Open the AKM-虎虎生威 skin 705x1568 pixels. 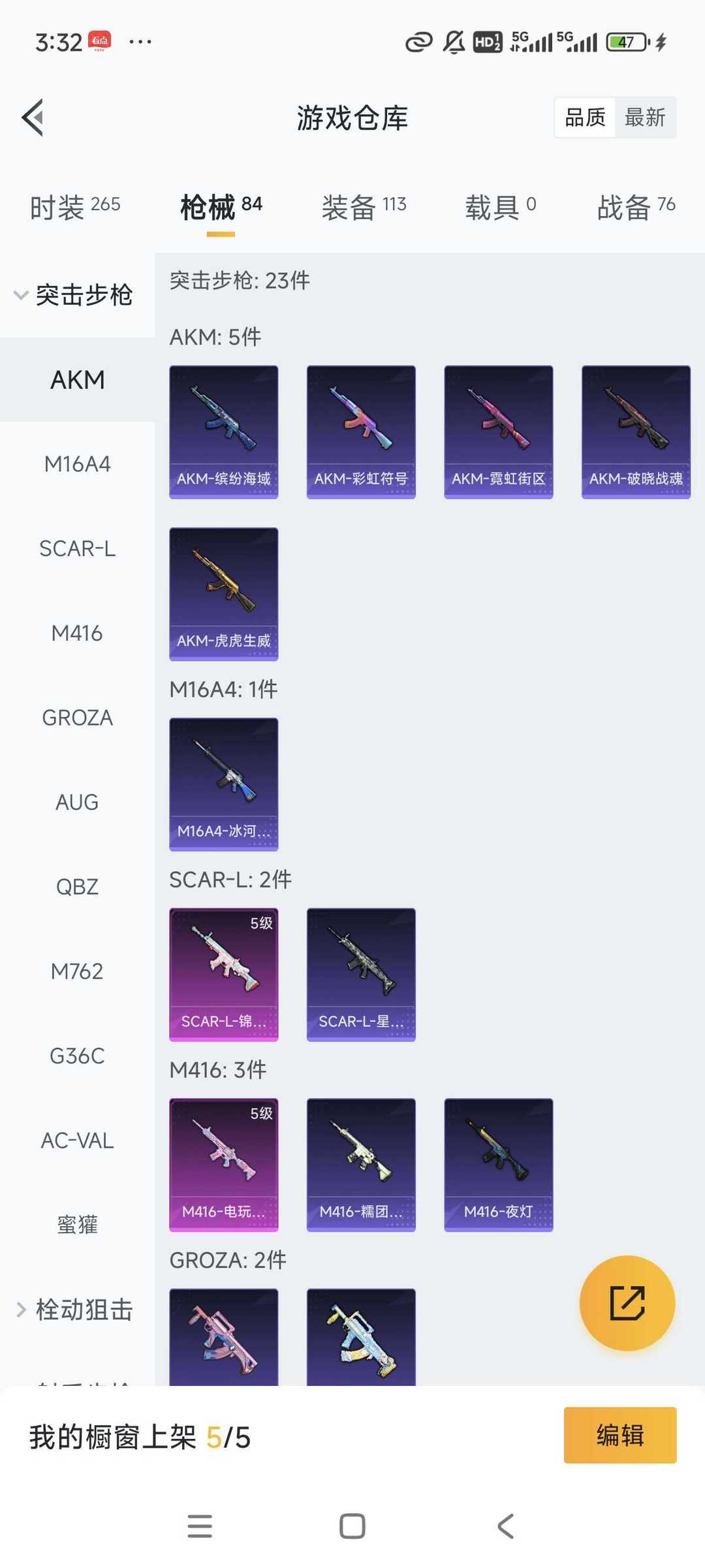pyautogui.click(x=224, y=594)
